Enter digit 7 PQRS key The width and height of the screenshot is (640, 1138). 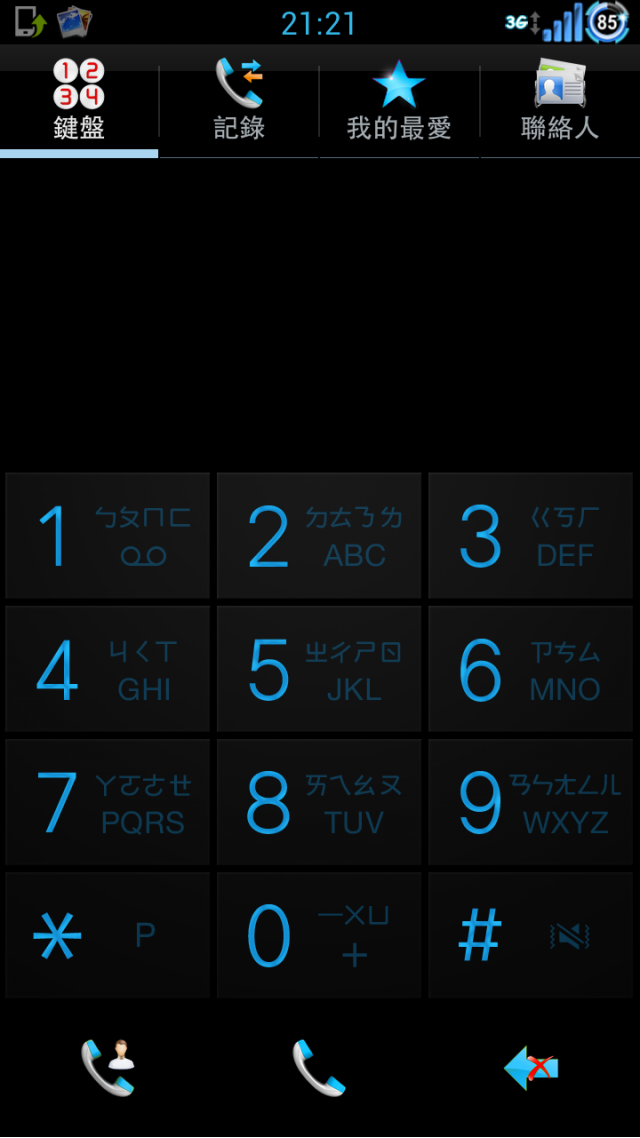pyautogui.click(x=108, y=802)
